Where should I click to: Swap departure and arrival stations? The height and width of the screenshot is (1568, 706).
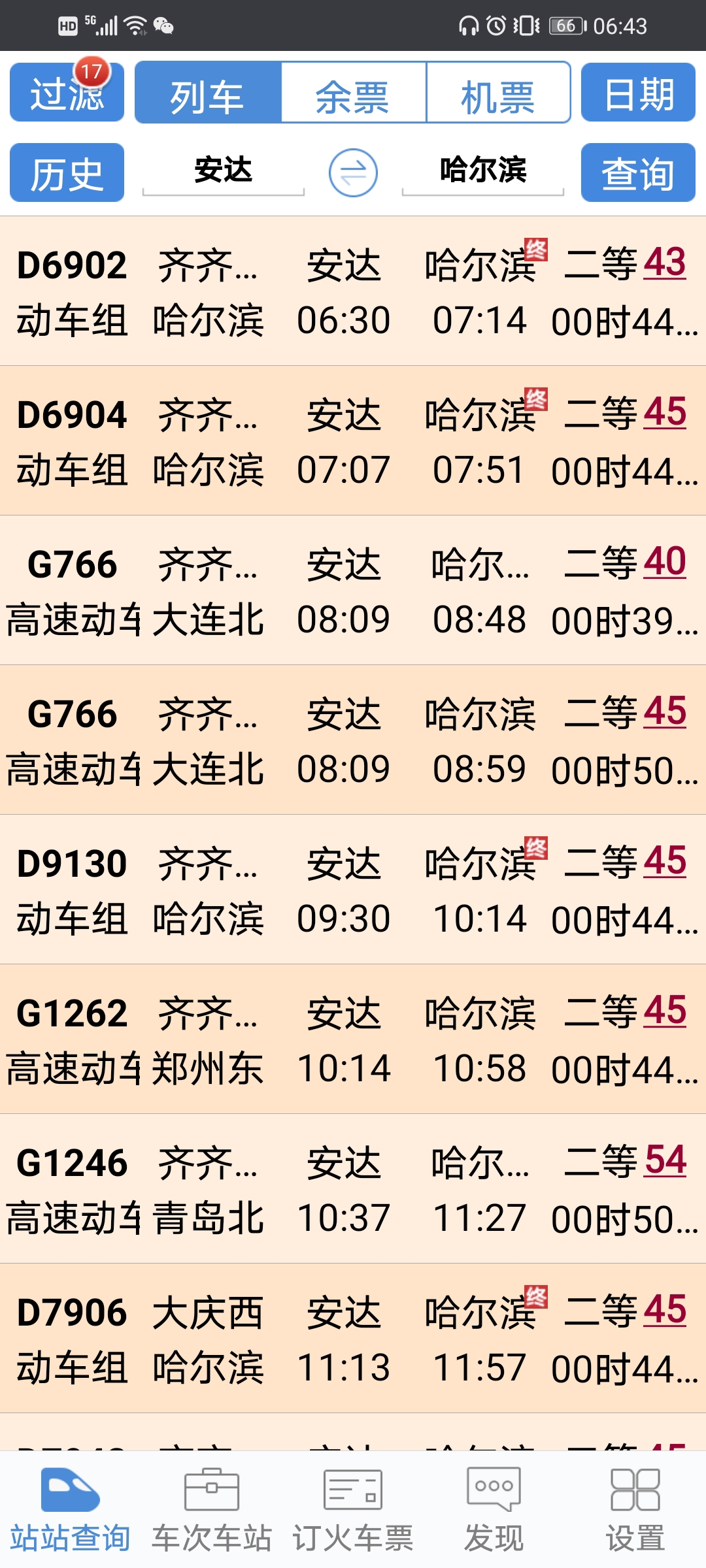(x=353, y=173)
